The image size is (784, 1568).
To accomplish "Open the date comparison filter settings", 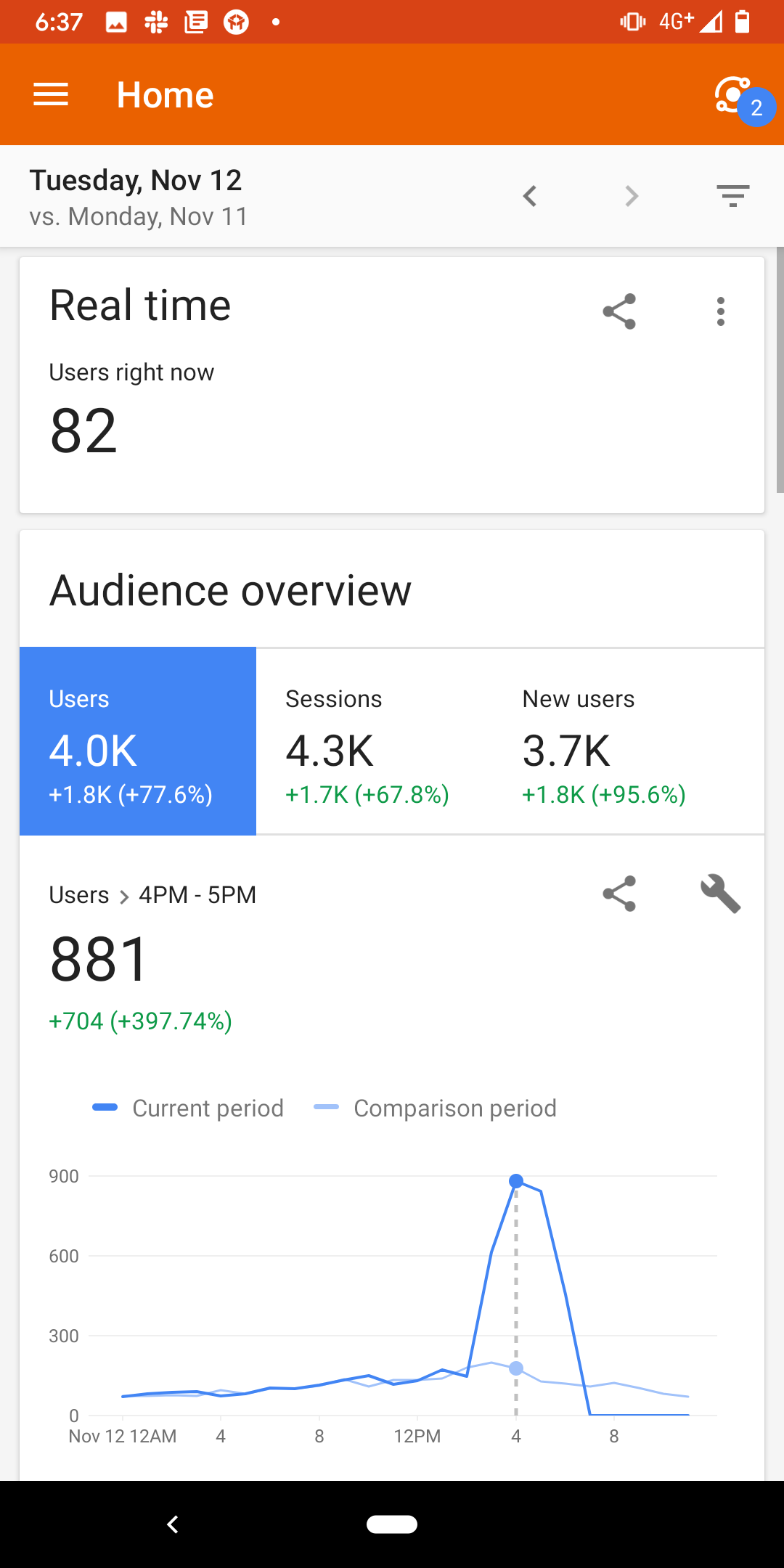I will point(732,195).
